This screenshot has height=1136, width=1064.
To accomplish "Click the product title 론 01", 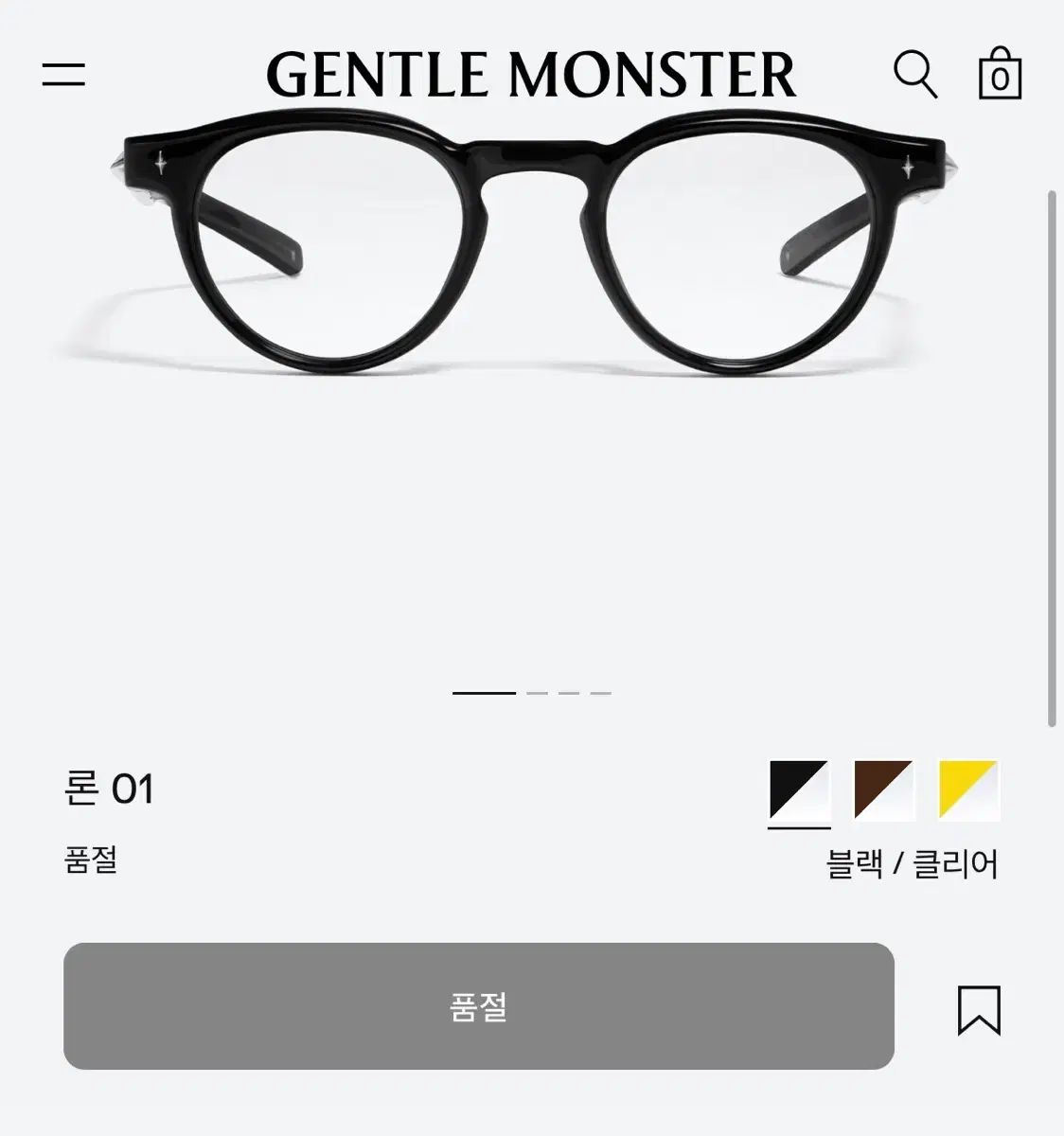I will pyautogui.click(x=109, y=786).
